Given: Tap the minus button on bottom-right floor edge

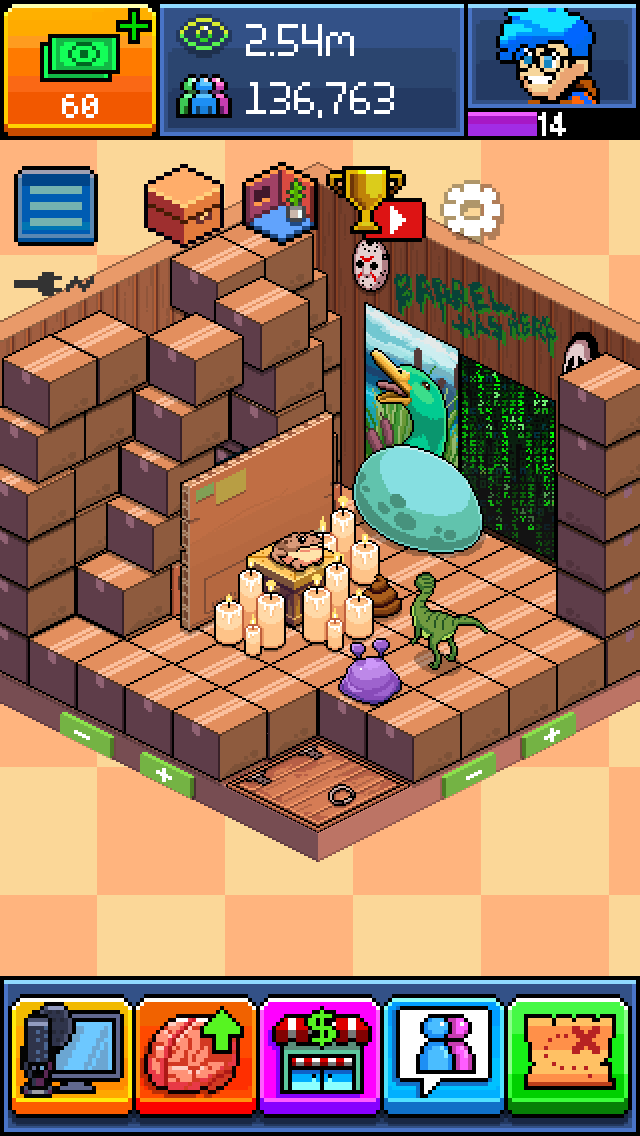Looking at the screenshot, I should pyautogui.click(x=470, y=776).
